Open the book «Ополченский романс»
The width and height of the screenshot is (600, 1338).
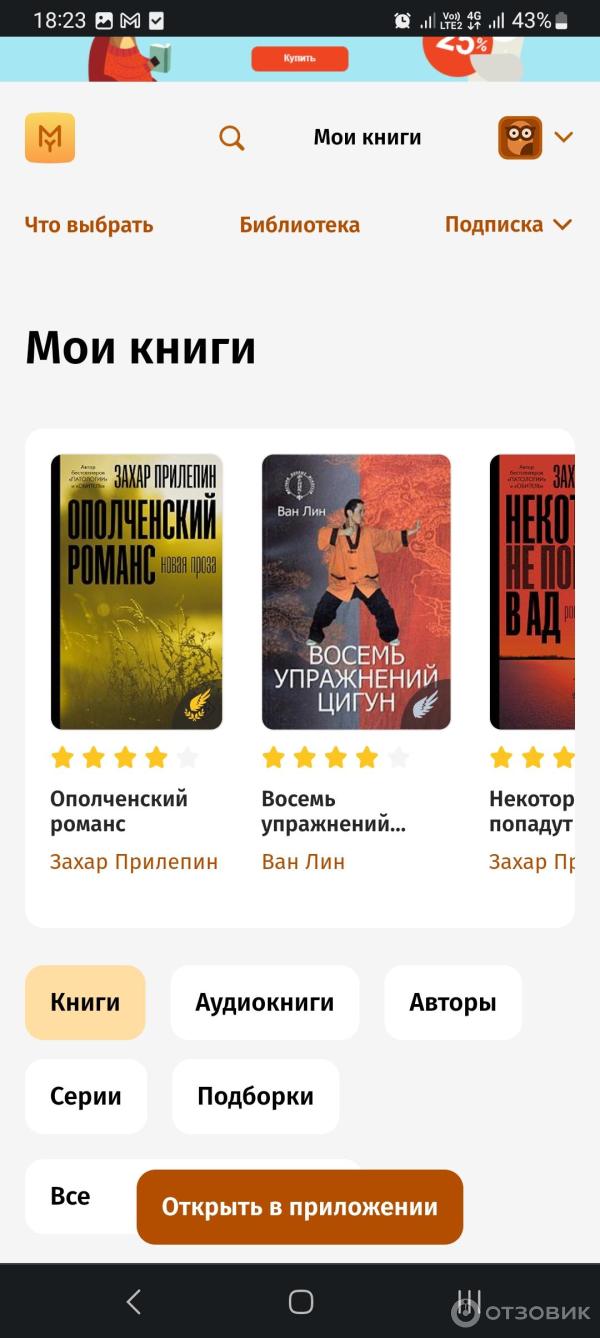pyautogui.click(x=136, y=592)
